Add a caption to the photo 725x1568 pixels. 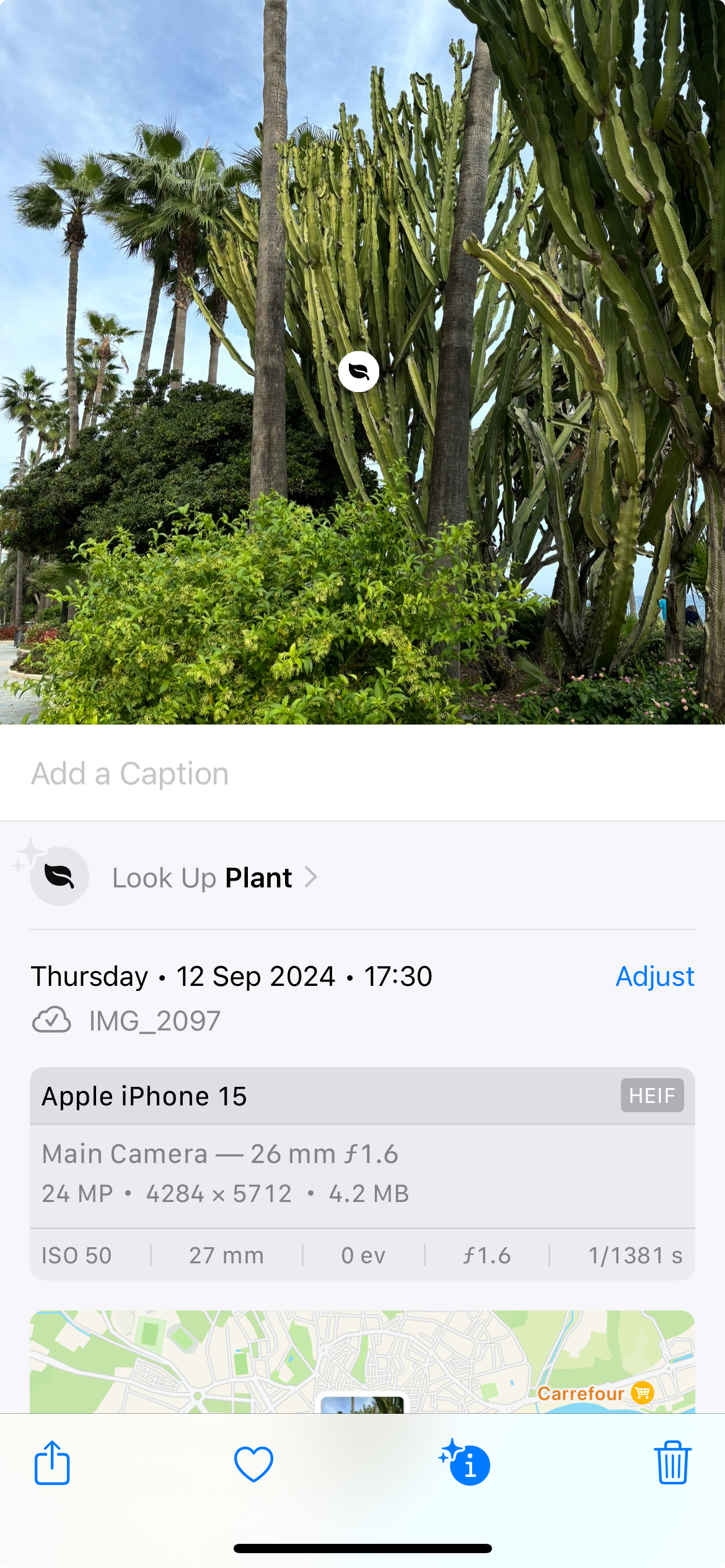[x=362, y=773]
